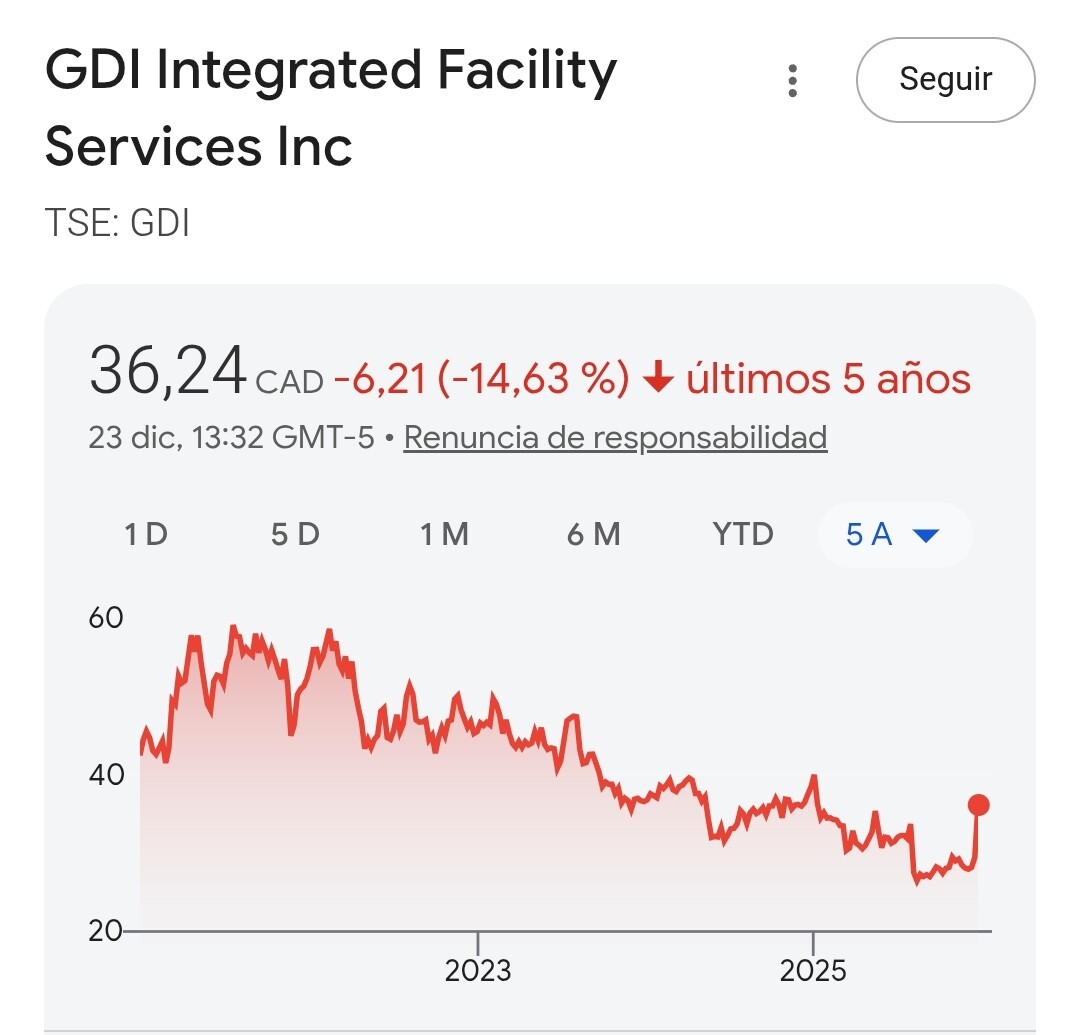Switch to the 6 M range
This screenshot has height=1035, width=1080.
point(593,535)
